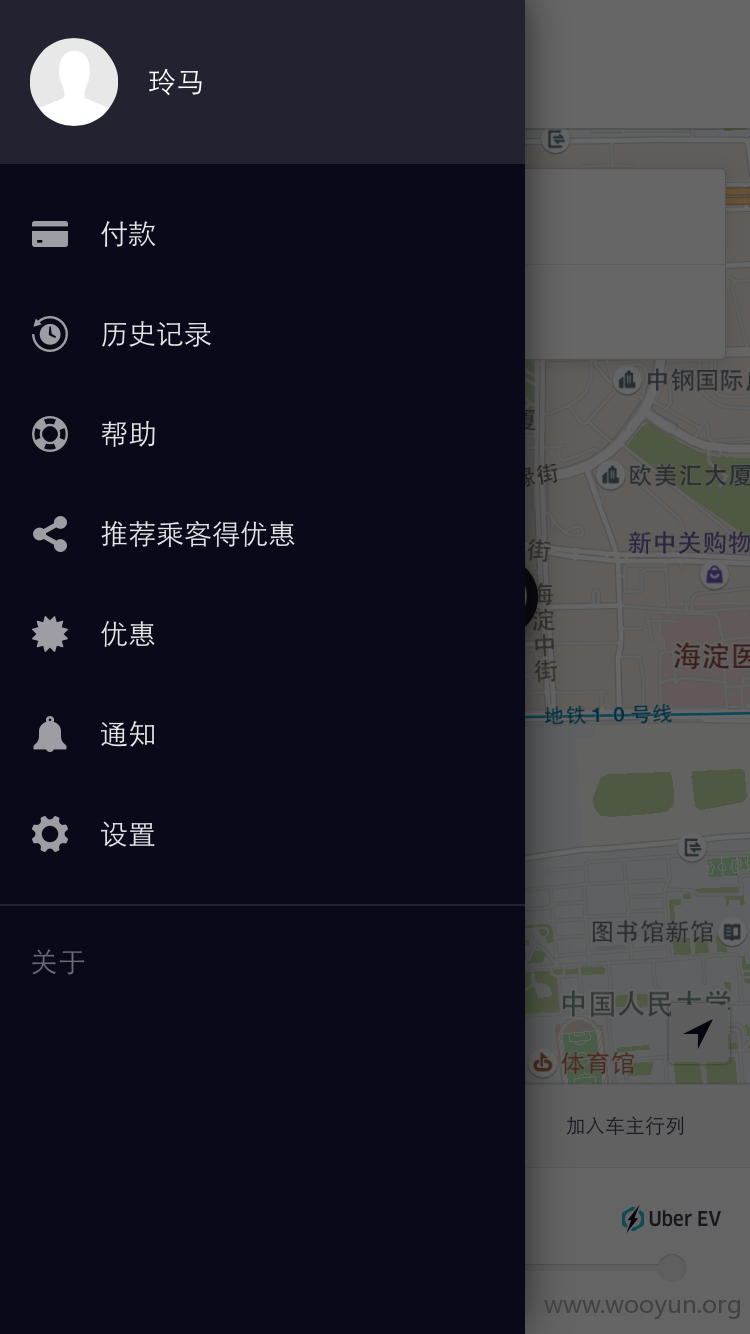Recenter map with the location arrow
The width and height of the screenshot is (750, 1334).
(x=699, y=1033)
